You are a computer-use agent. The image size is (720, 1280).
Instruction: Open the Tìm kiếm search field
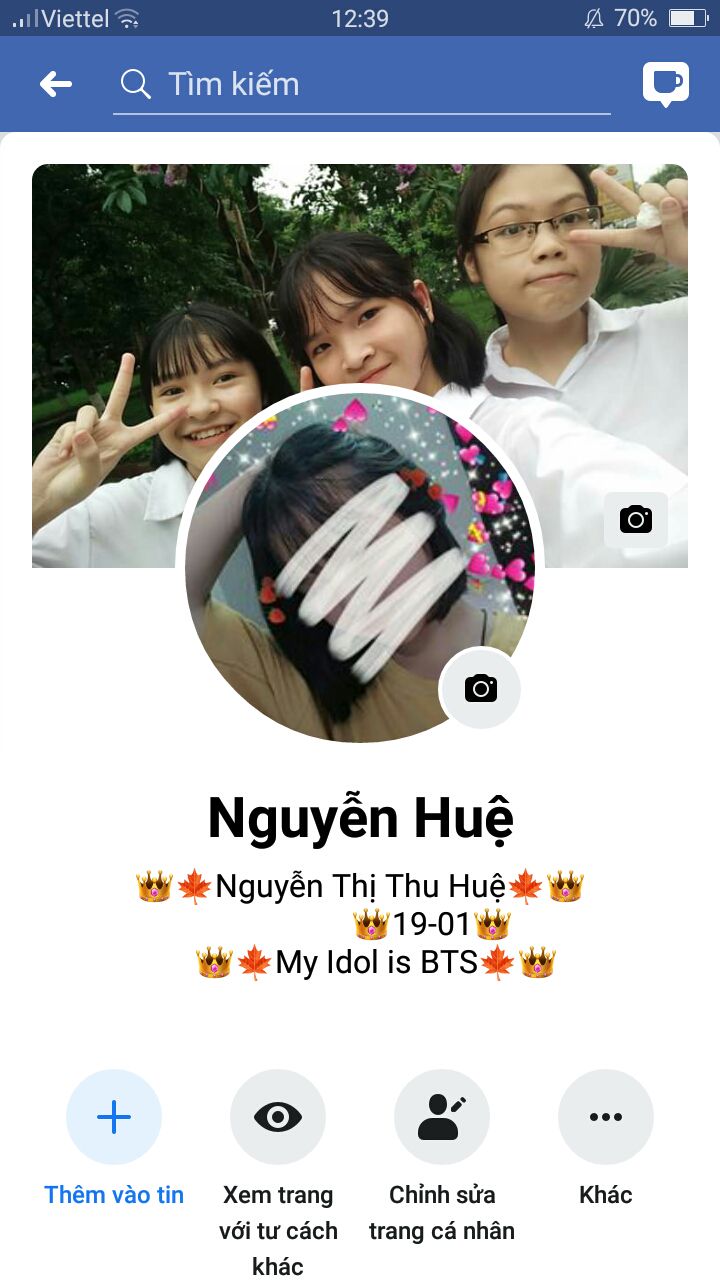(361, 84)
